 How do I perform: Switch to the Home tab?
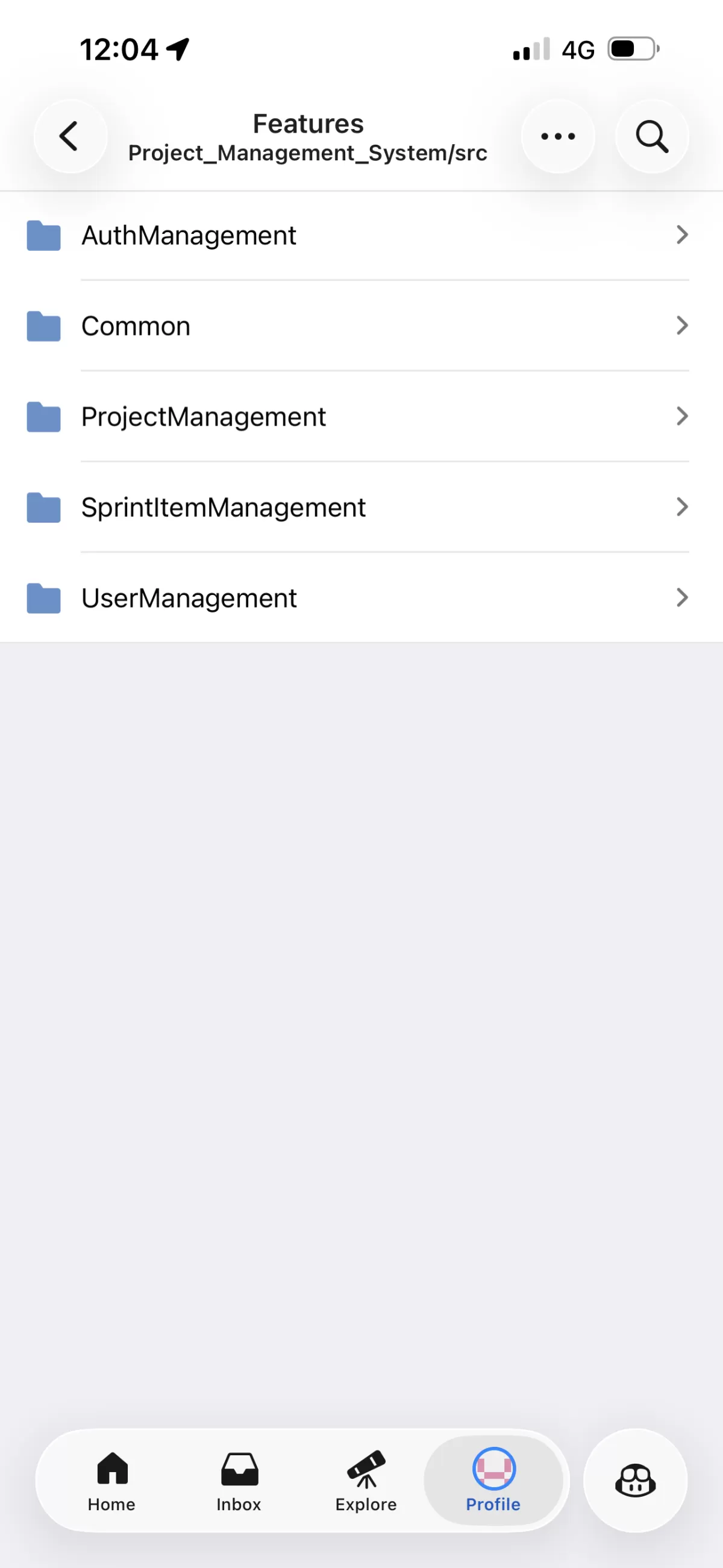pos(112,1481)
